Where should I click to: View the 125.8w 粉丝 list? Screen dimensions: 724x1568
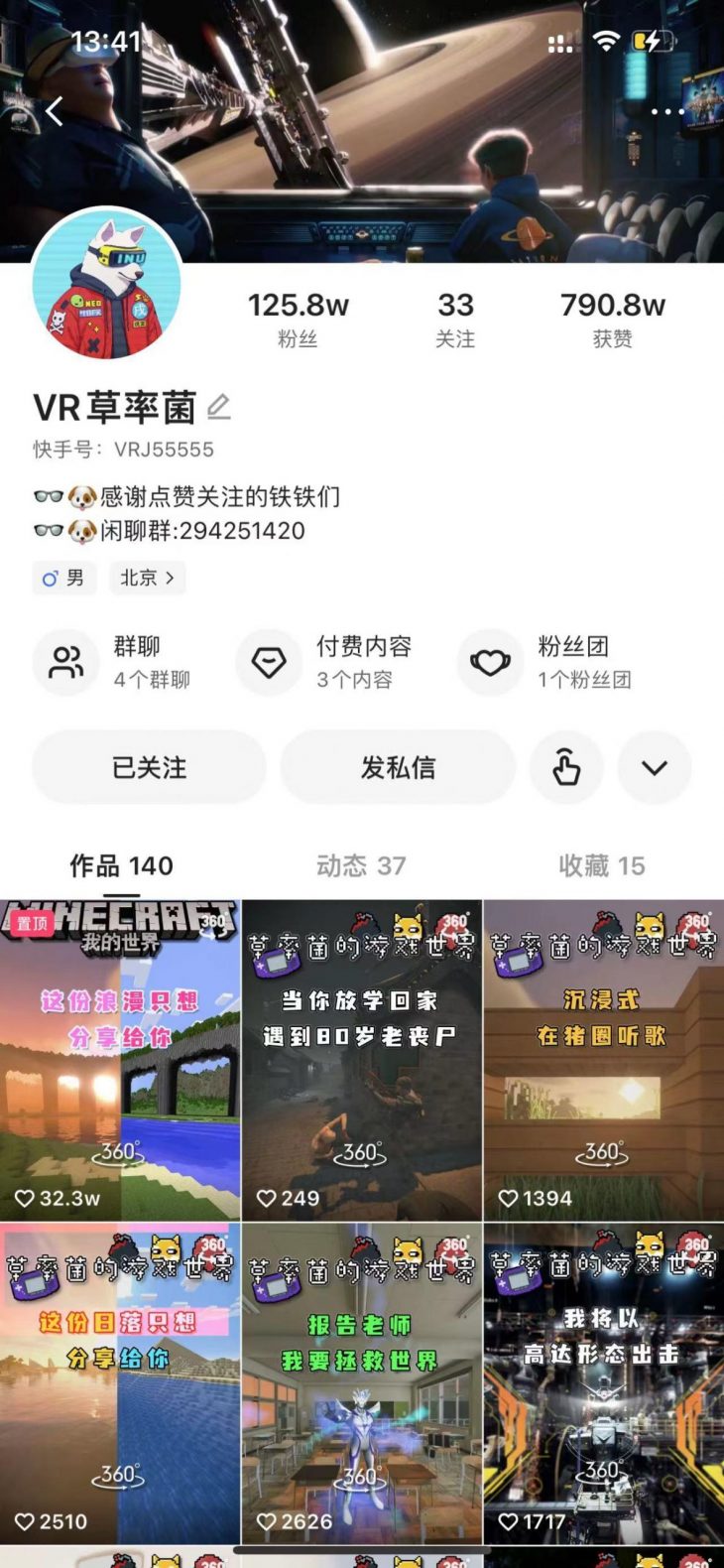(298, 318)
